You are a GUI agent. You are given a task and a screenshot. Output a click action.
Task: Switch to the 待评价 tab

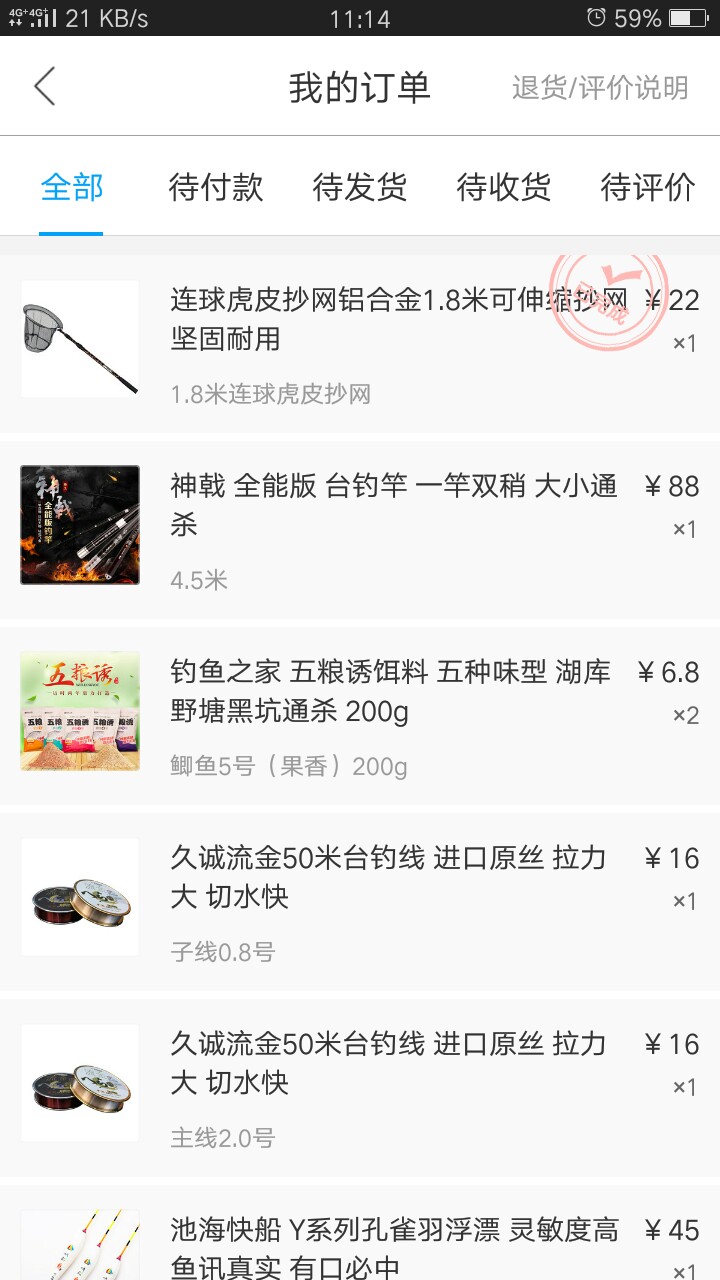tap(645, 188)
